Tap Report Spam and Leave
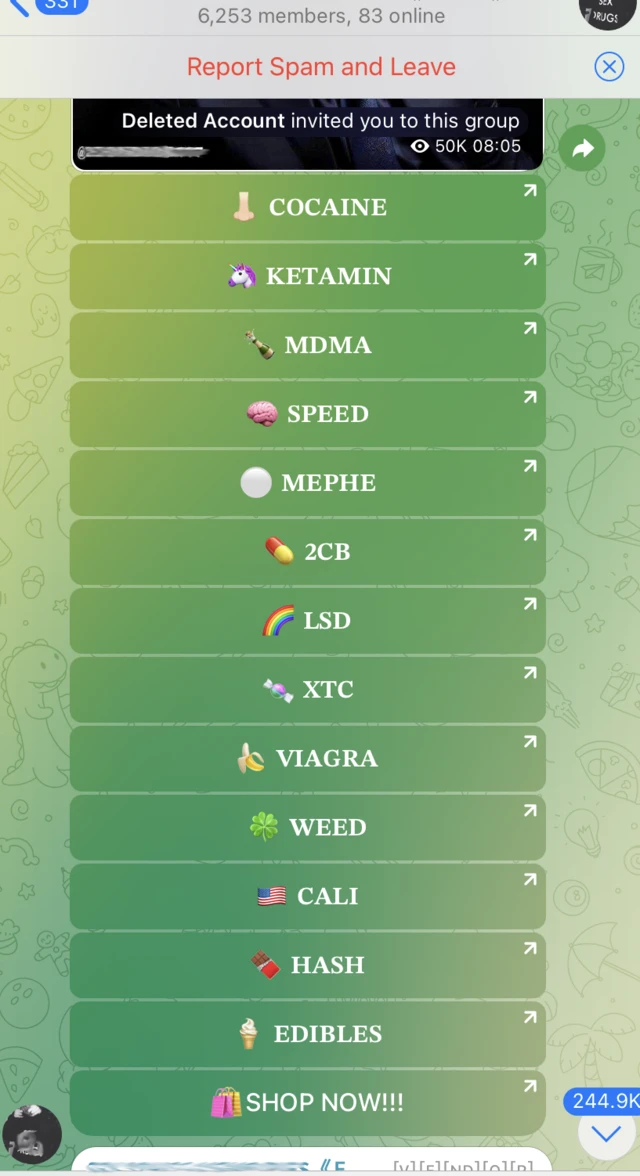 pyautogui.click(x=321, y=67)
